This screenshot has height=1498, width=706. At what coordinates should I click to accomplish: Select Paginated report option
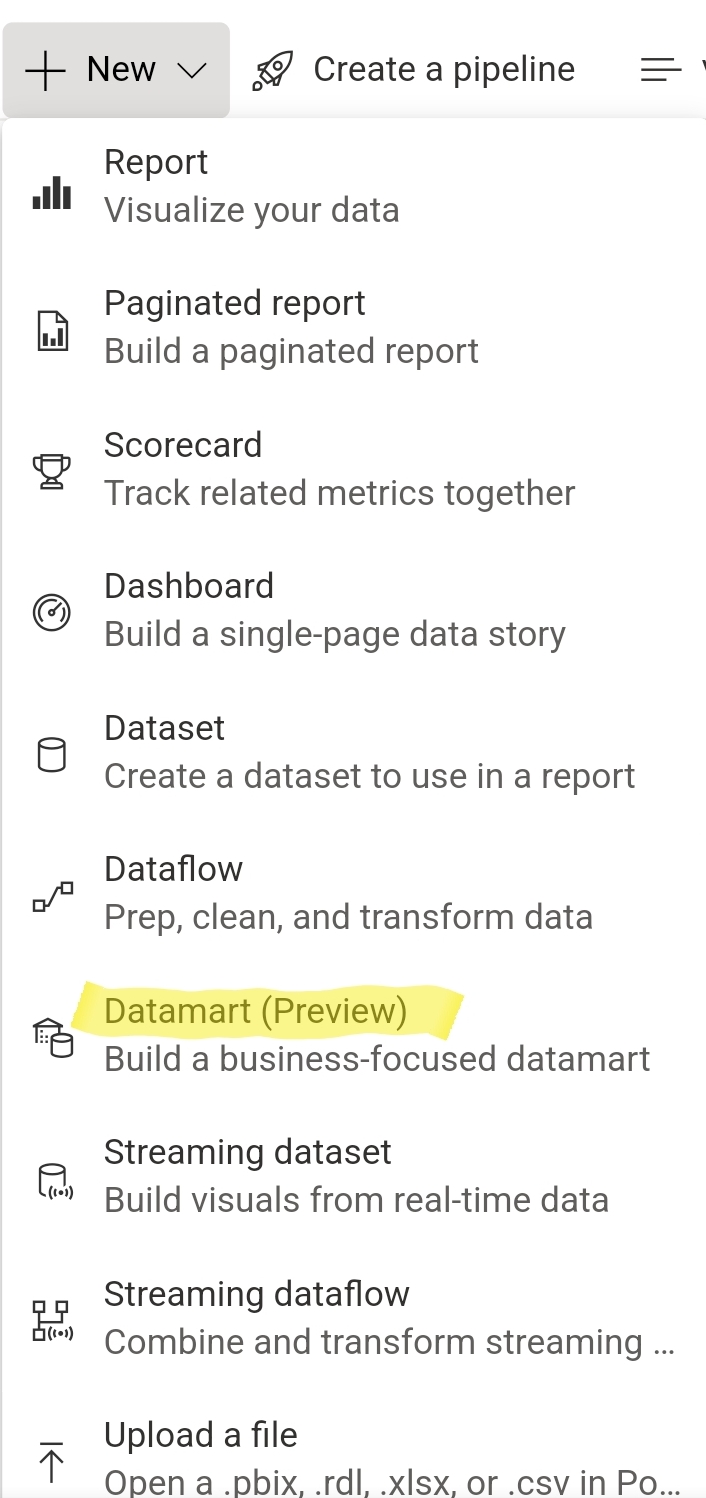pos(353,327)
